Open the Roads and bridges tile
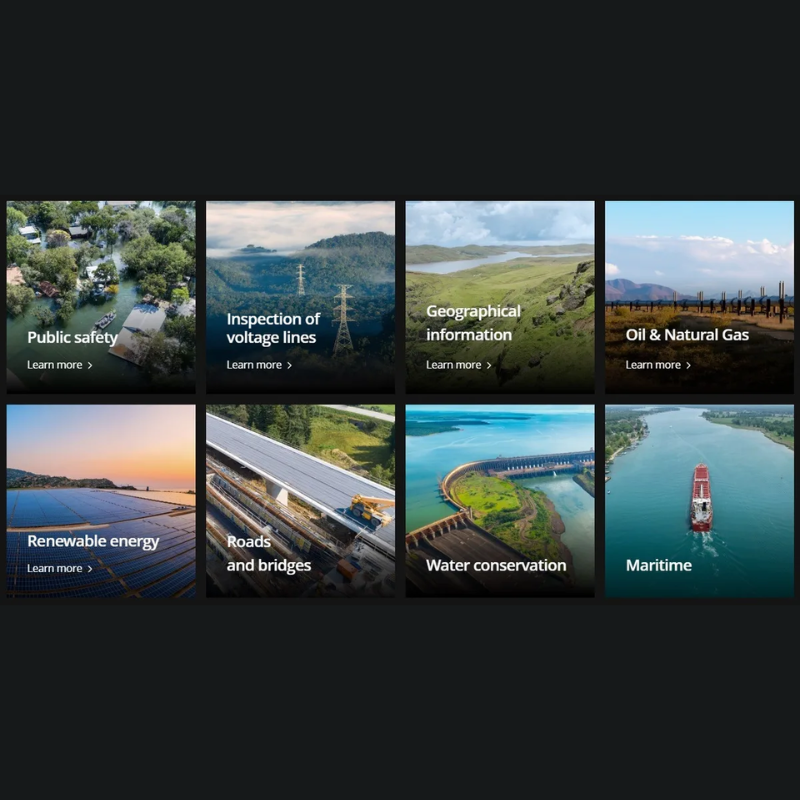Viewport: 800px width, 800px height. click(x=300, y=501)
